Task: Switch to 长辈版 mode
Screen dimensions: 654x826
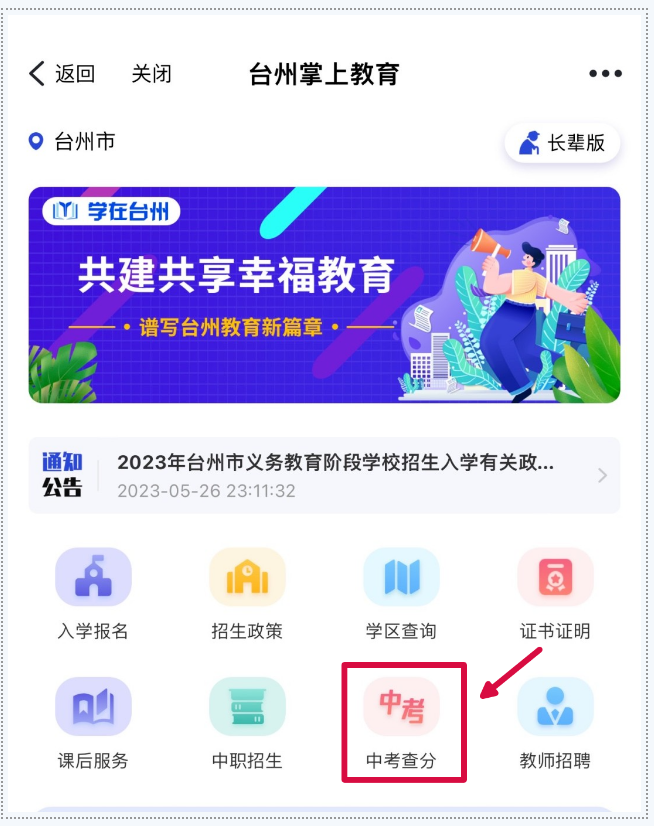Action: coord(562,143)
